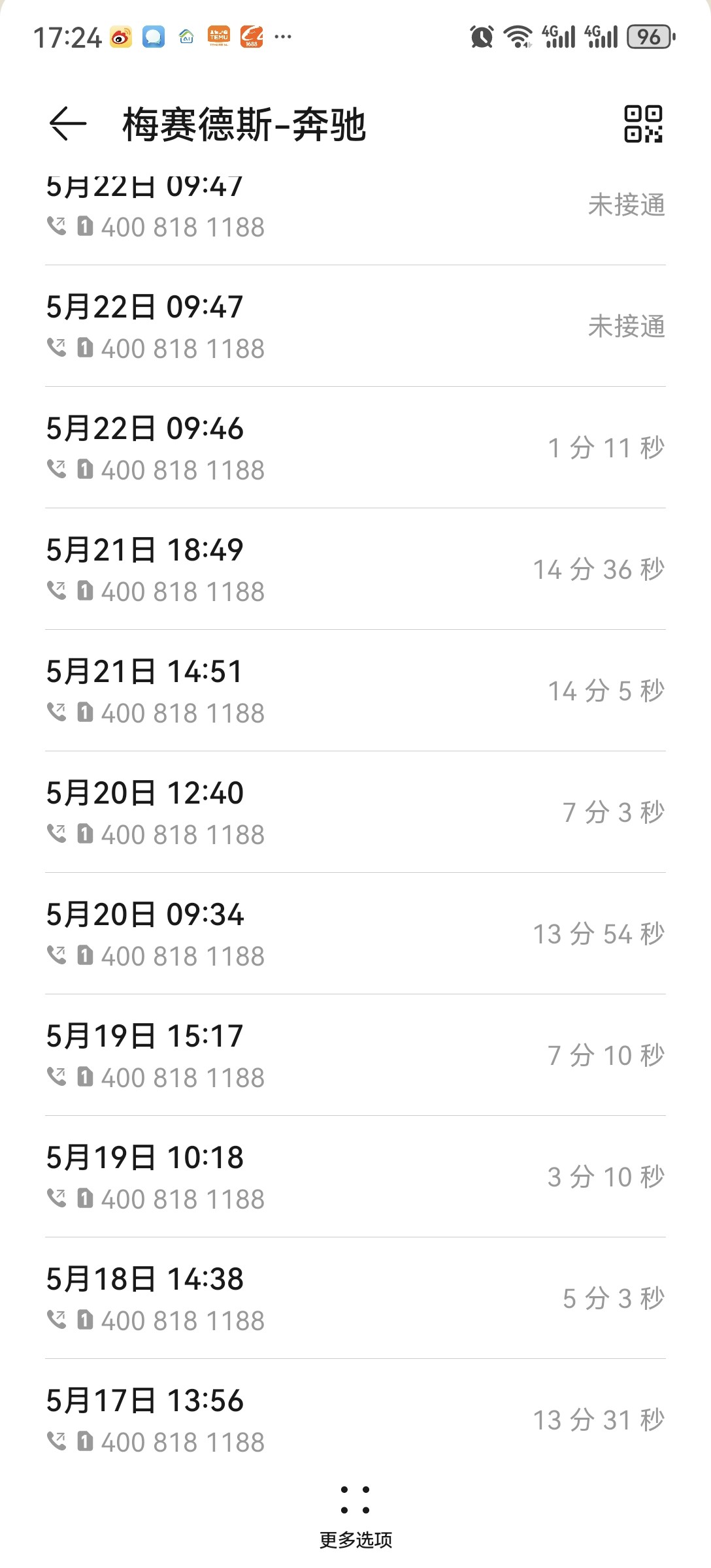The width and height of the screenshot is (711, 1568).
Task: Tap the 5月19日 10:18 call entry
Action: pyautogui.click(x=355, y=1177)
